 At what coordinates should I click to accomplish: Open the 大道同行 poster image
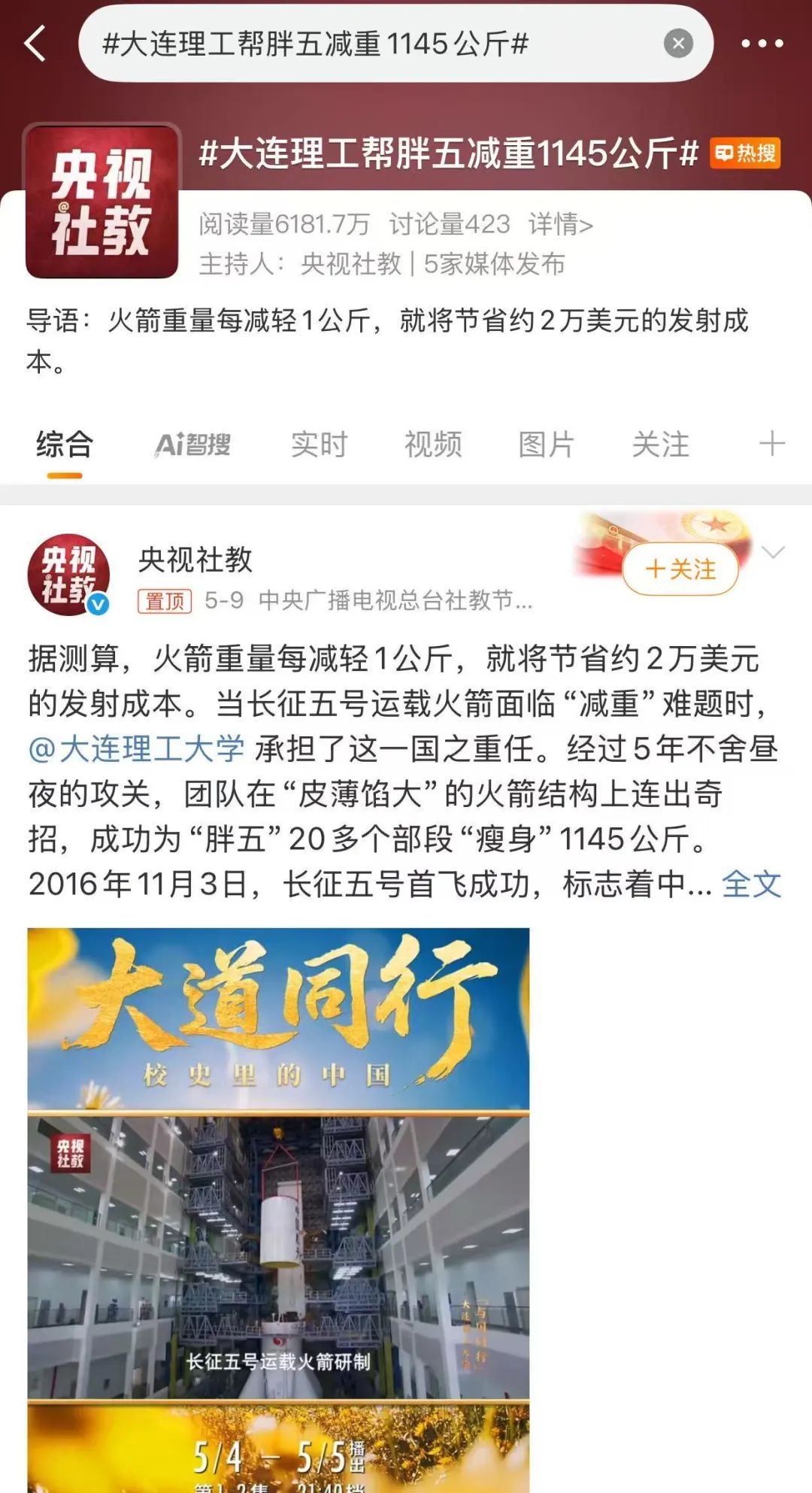[278, 1203]
